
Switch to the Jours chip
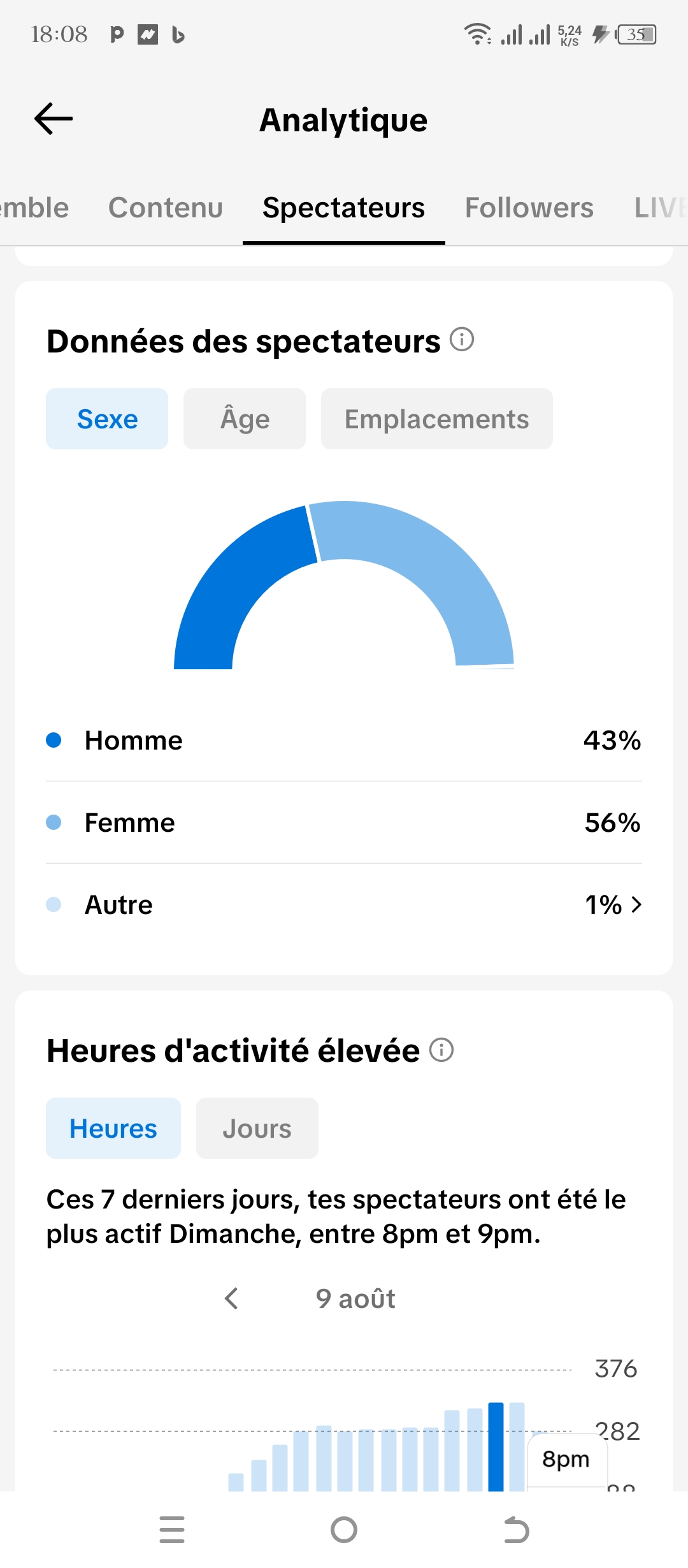click(x=257, y=1128)
